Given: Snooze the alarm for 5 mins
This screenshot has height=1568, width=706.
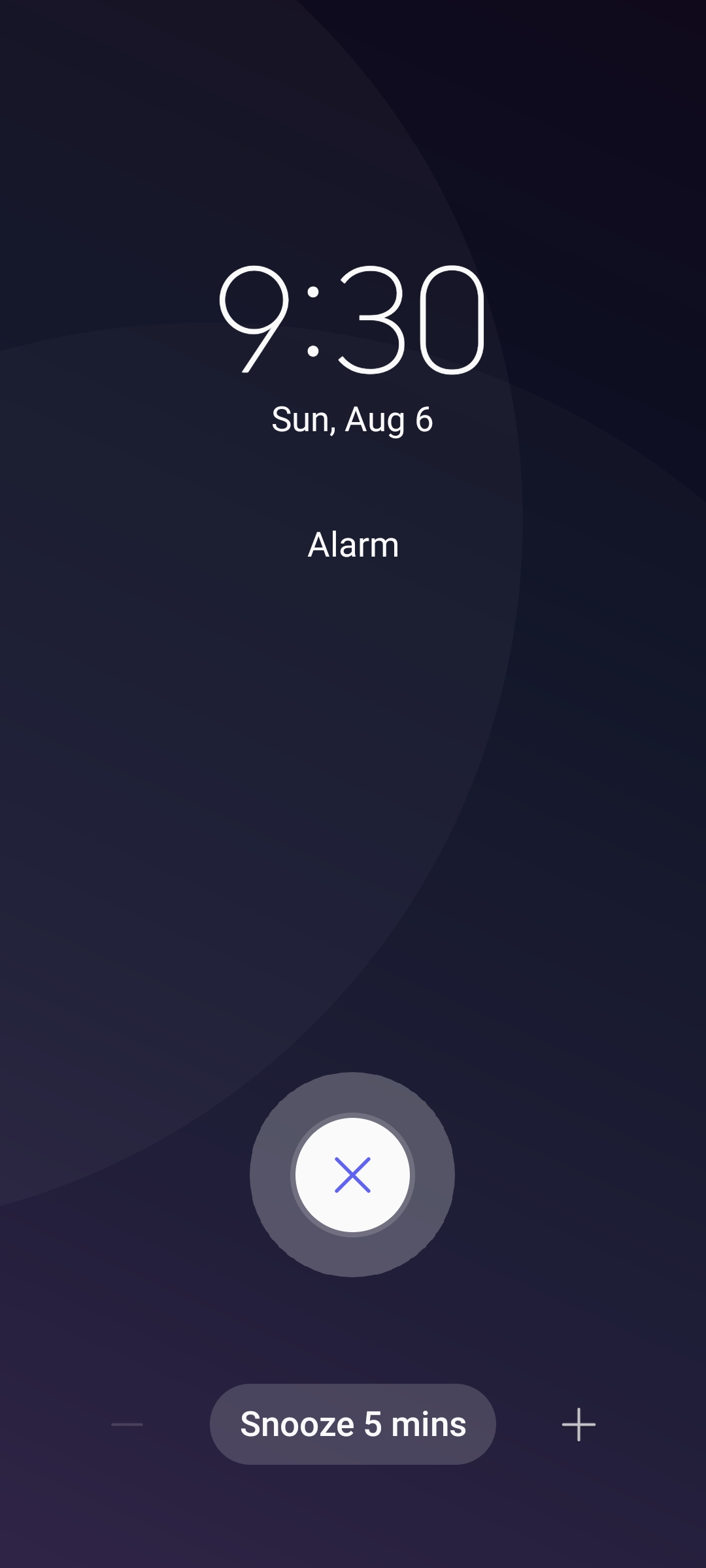Looking at the screenshot, I should click(x=353, y=1424).
